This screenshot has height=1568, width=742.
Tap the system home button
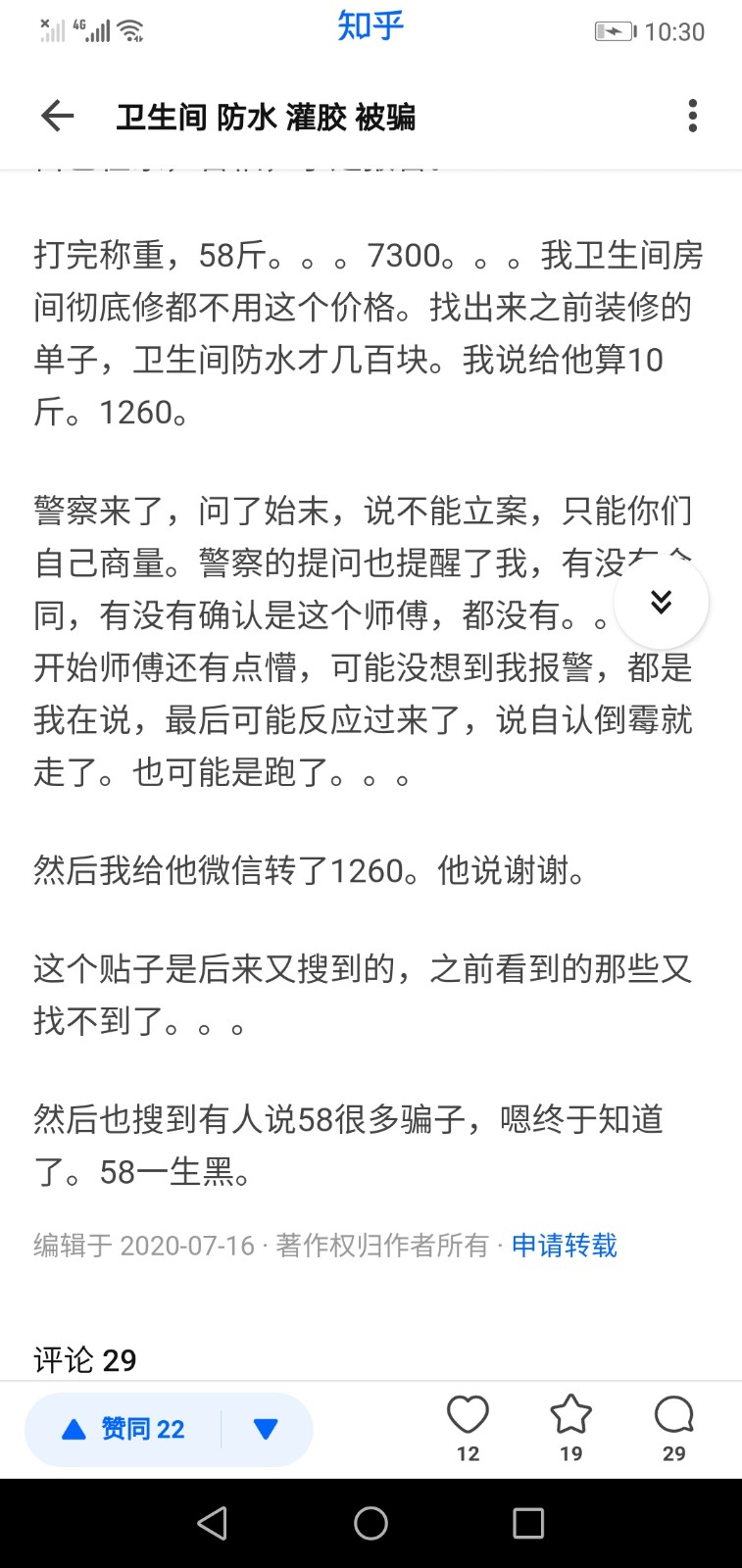[371, 1523]
